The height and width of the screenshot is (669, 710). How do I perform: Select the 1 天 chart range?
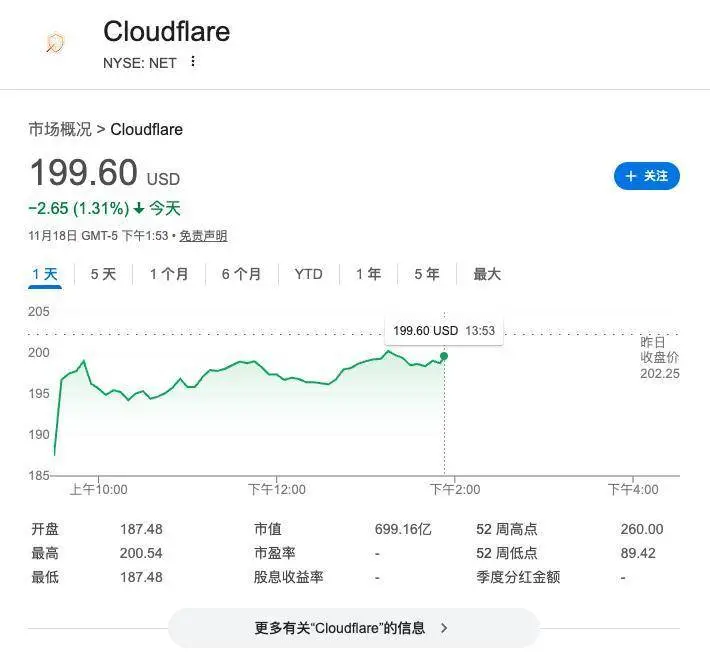point(45,274)
